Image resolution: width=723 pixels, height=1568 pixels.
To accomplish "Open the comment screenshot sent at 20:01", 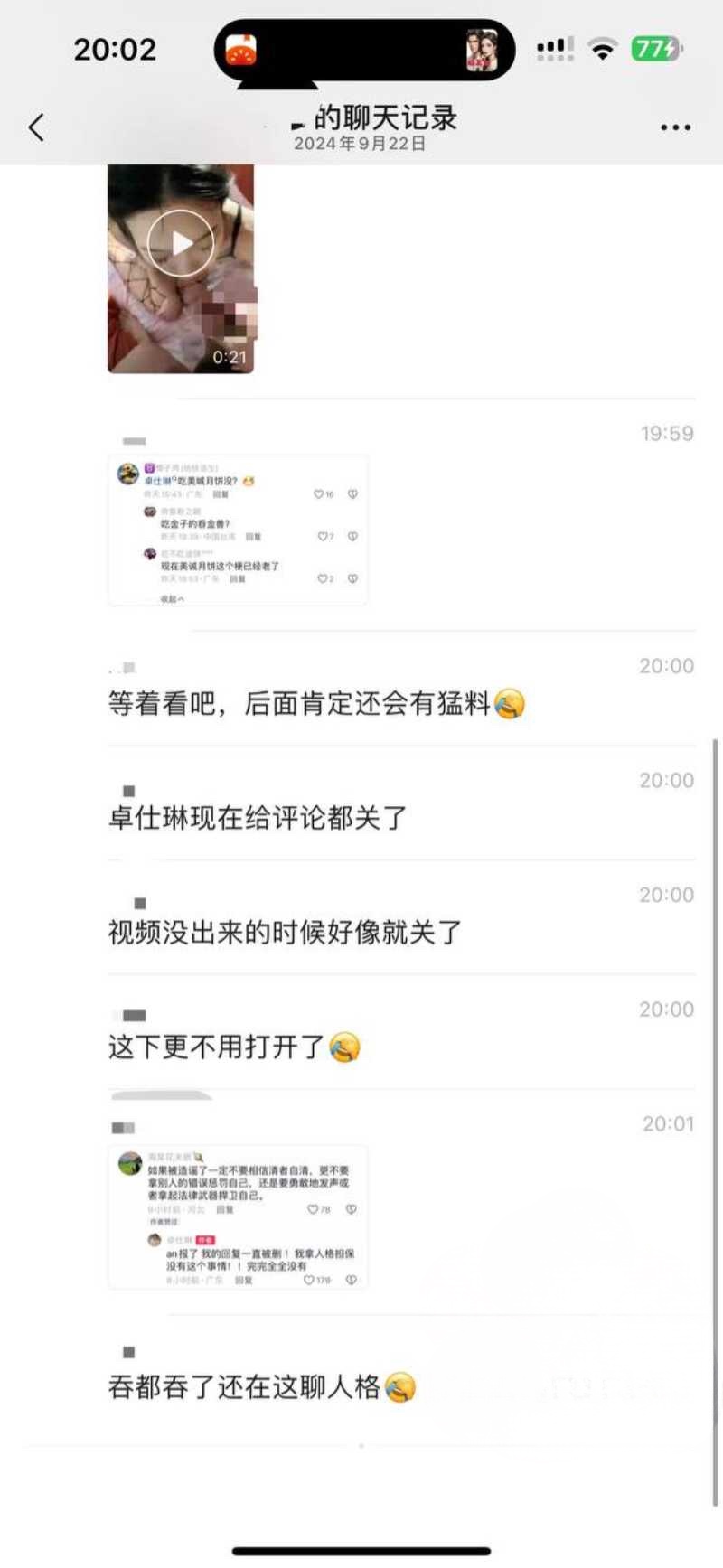I will (238, 1217).
